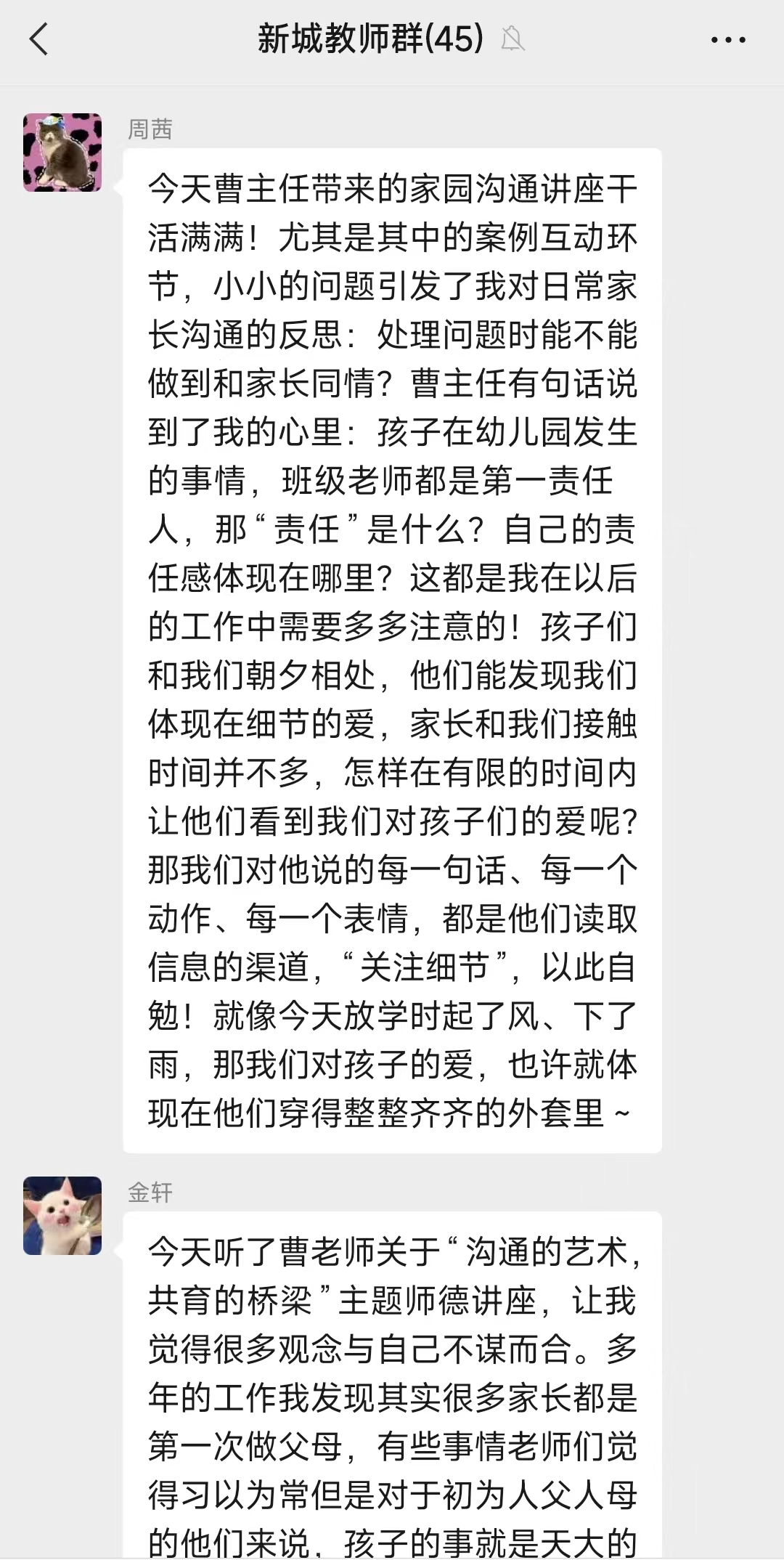This screenshot has height=1560, width=784.
Task: Open 周茜's profile avatar
Action: click(x=62, y=153)
